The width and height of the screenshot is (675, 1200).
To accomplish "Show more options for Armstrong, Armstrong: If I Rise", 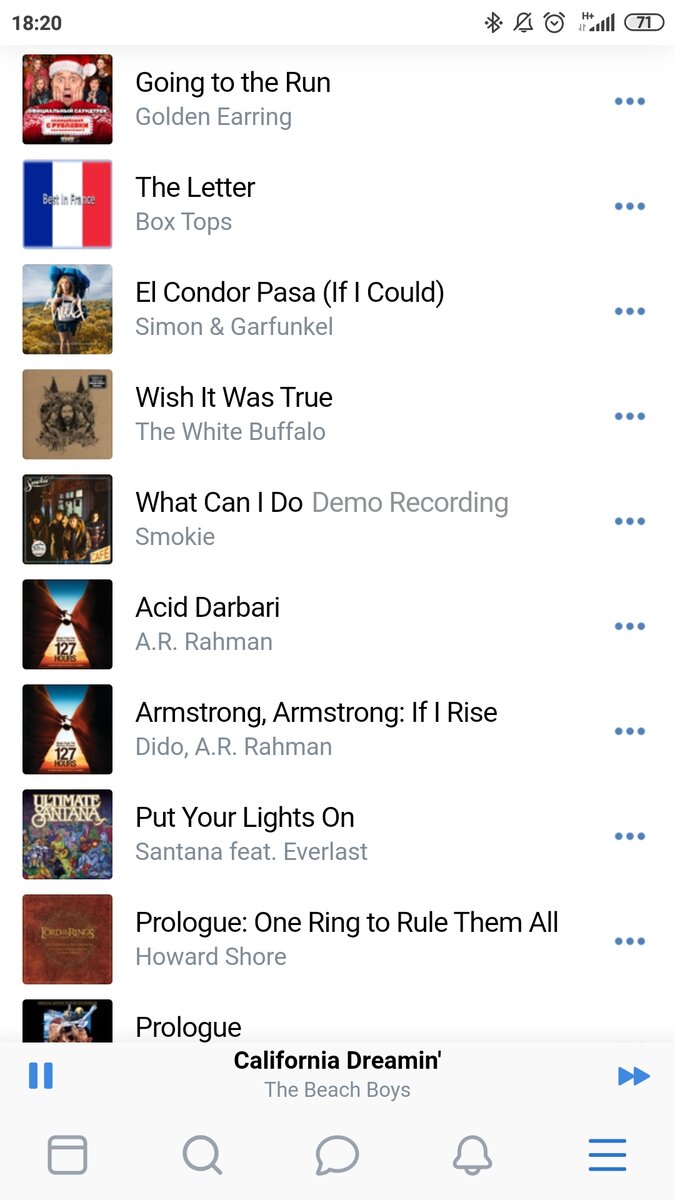I will click(629, 731).
